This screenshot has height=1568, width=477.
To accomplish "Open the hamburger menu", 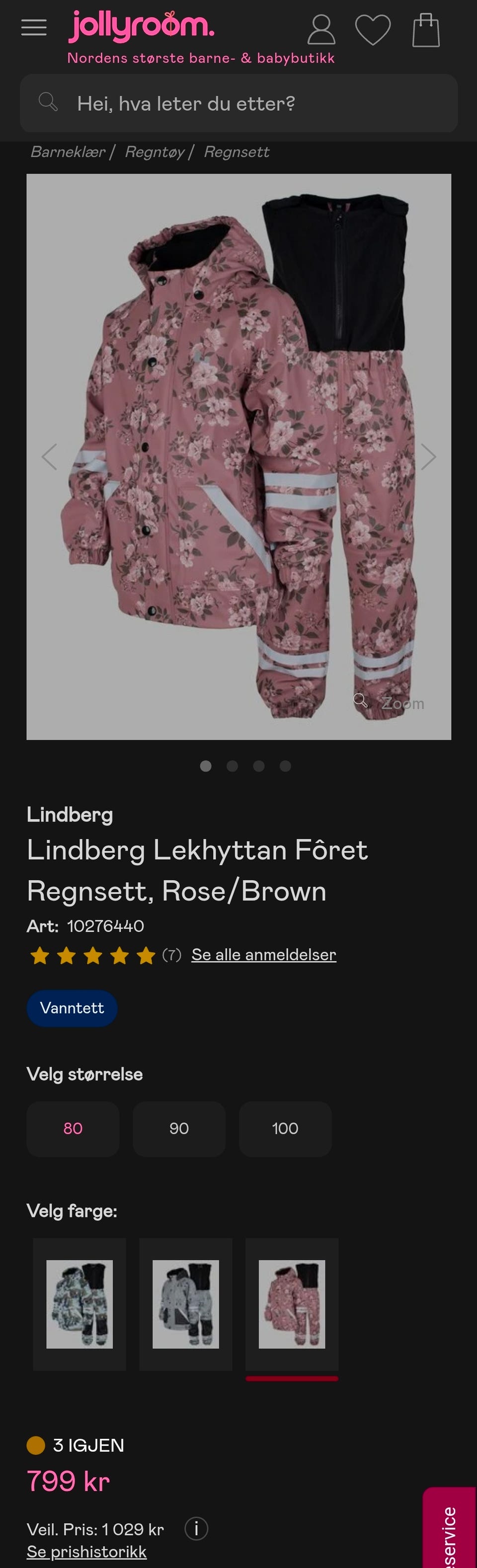I will tap(33, 28).
